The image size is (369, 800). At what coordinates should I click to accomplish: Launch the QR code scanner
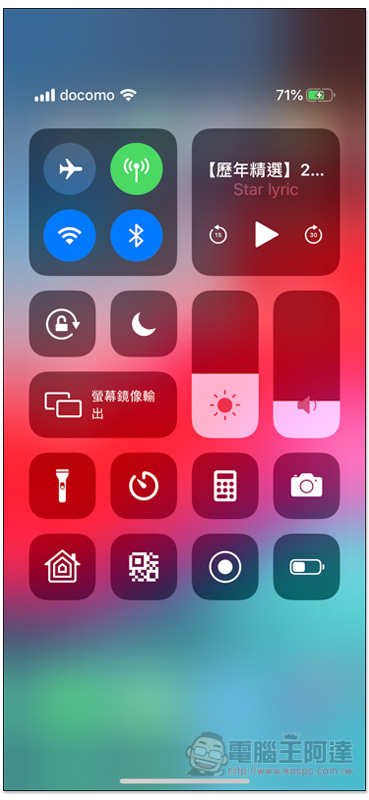(143, 567)
